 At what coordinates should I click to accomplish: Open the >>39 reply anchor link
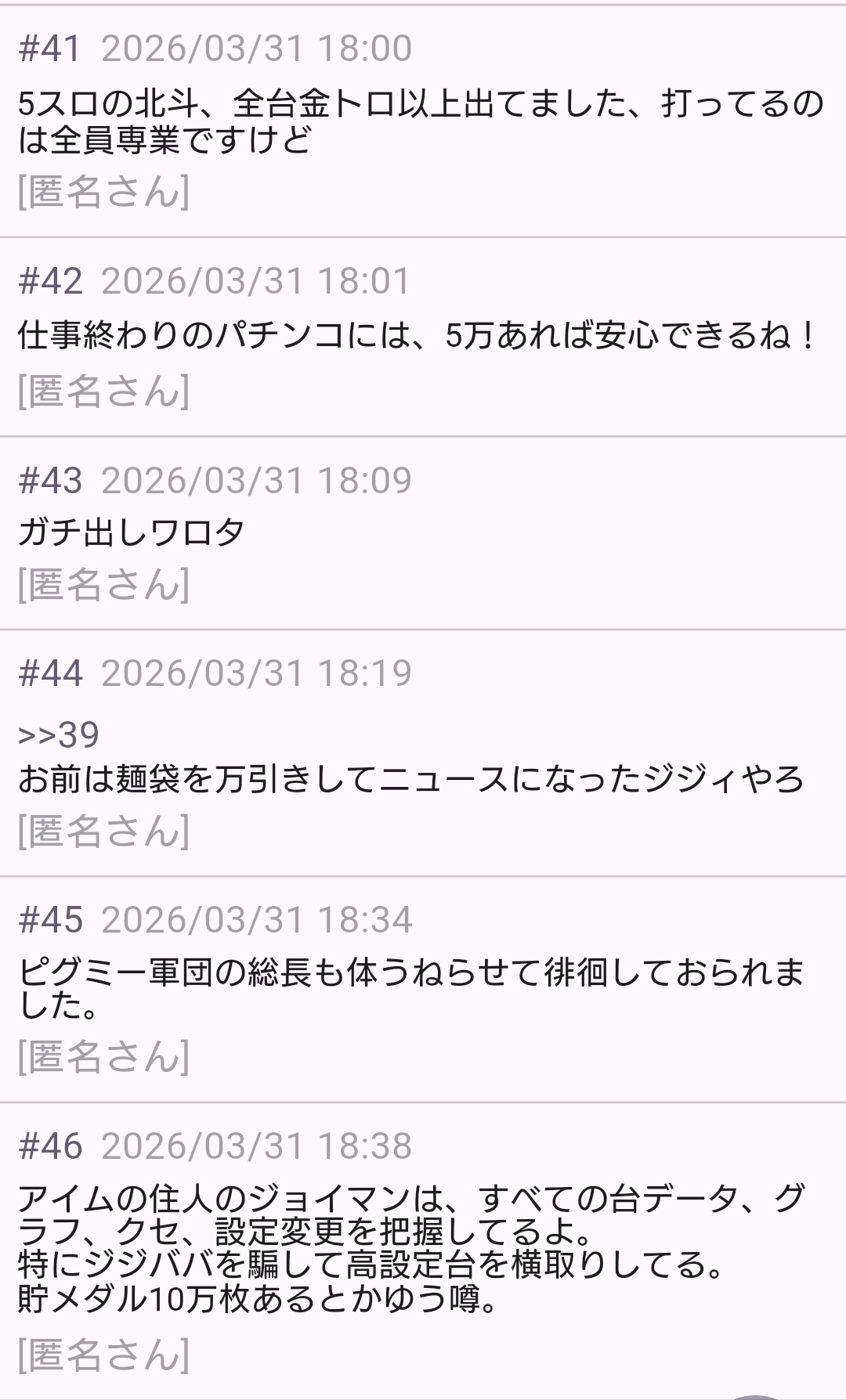tap(59, 734)
